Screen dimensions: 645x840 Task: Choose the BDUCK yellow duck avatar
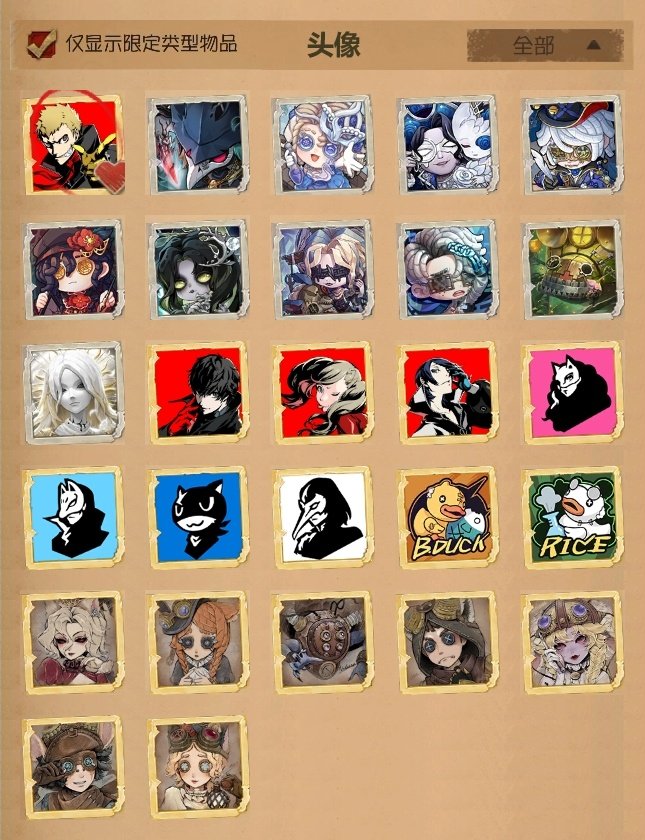click(447, 516)
